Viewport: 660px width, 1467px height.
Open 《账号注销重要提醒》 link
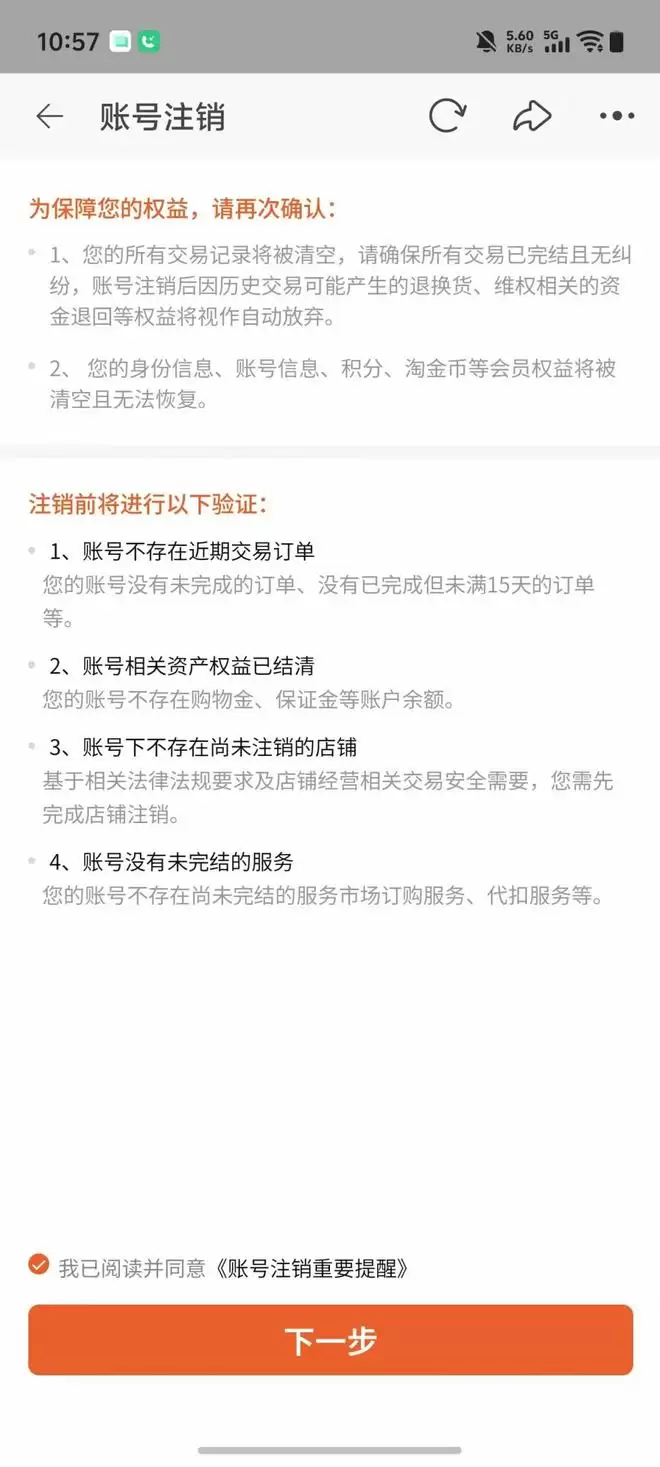312,1268
